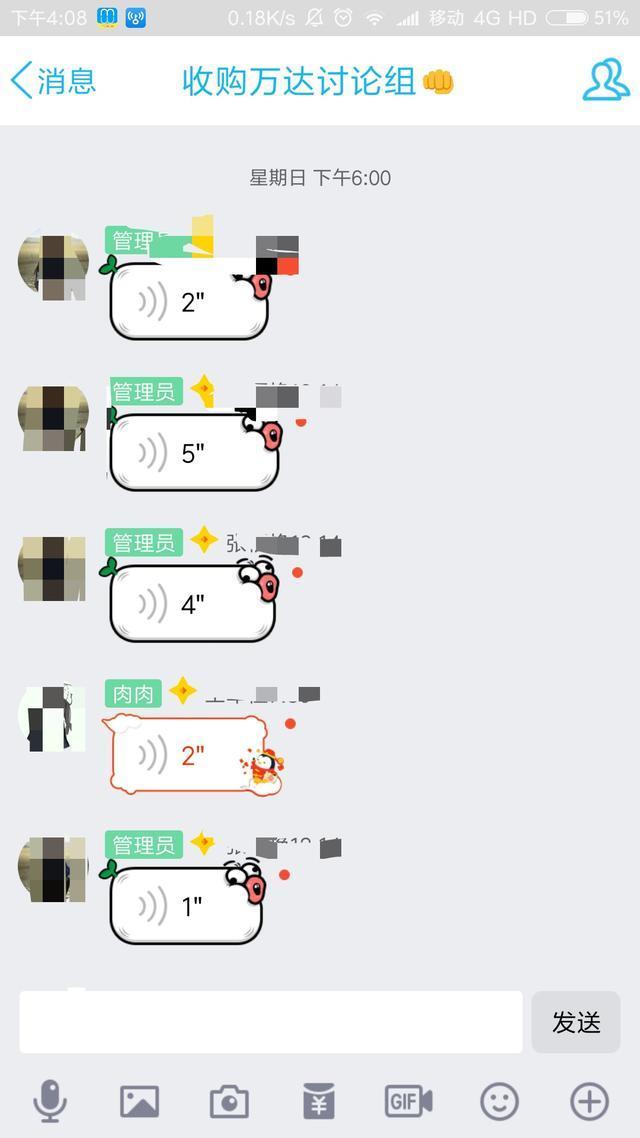
Task: Open the emoji picker
Action: pyautogui.click(x=499, y=1102)
